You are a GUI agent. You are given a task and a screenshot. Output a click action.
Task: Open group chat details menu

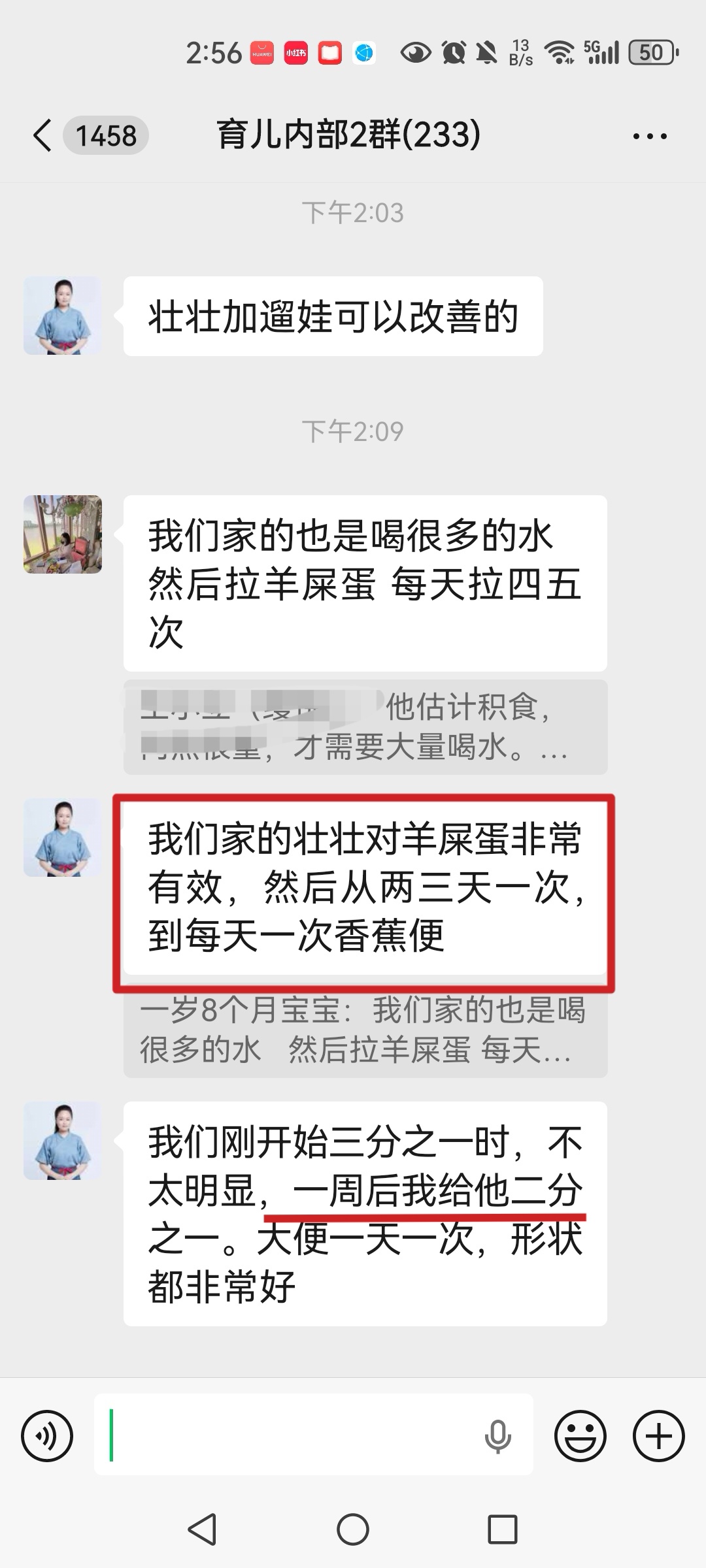click(649, 136)
